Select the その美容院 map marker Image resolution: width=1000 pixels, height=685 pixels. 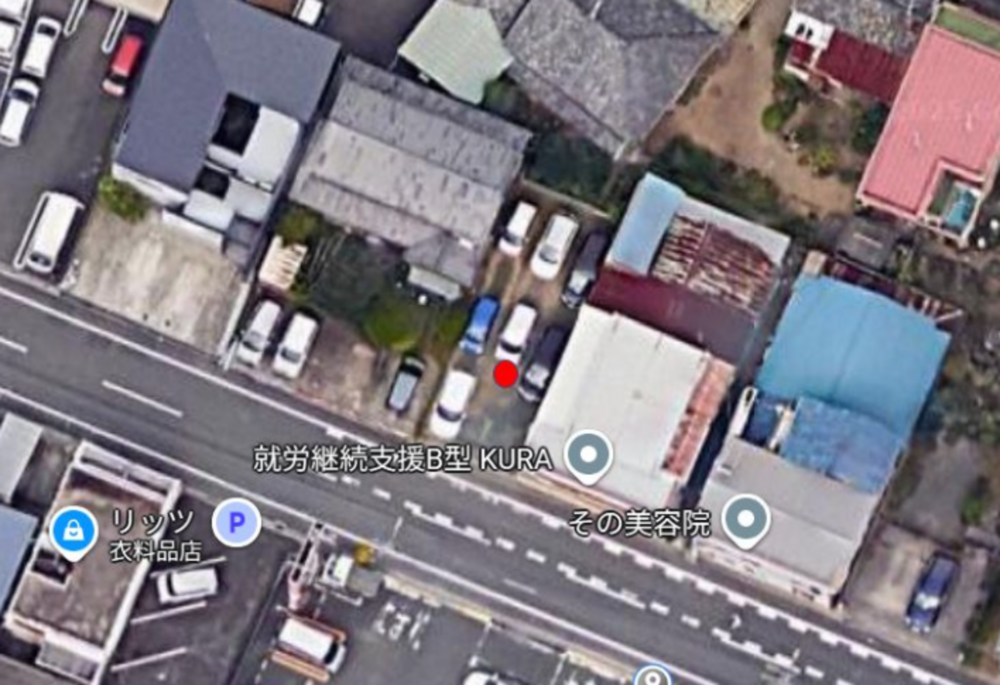click(x=746, y=521)
